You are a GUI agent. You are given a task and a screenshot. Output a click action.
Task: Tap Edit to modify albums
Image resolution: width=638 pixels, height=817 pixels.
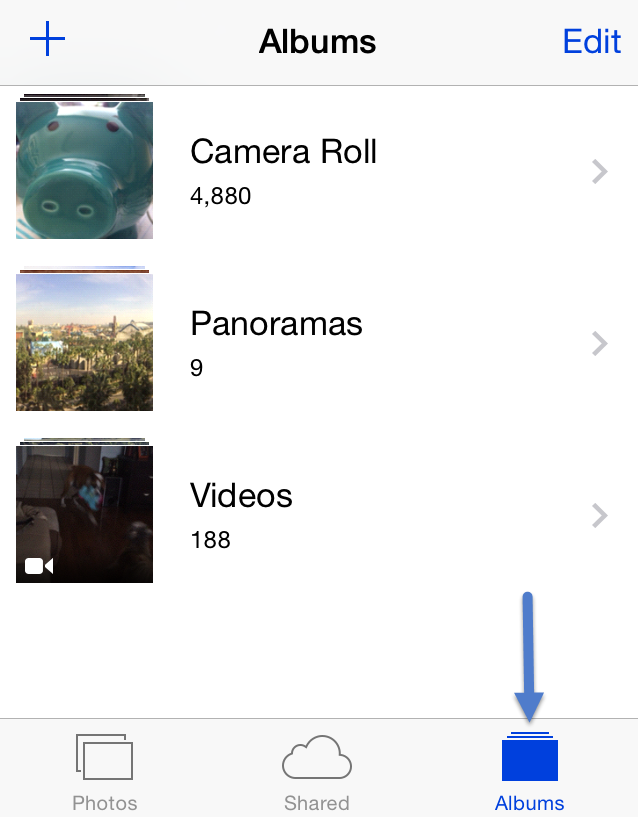pyautogui.click(x=591, y=41)
